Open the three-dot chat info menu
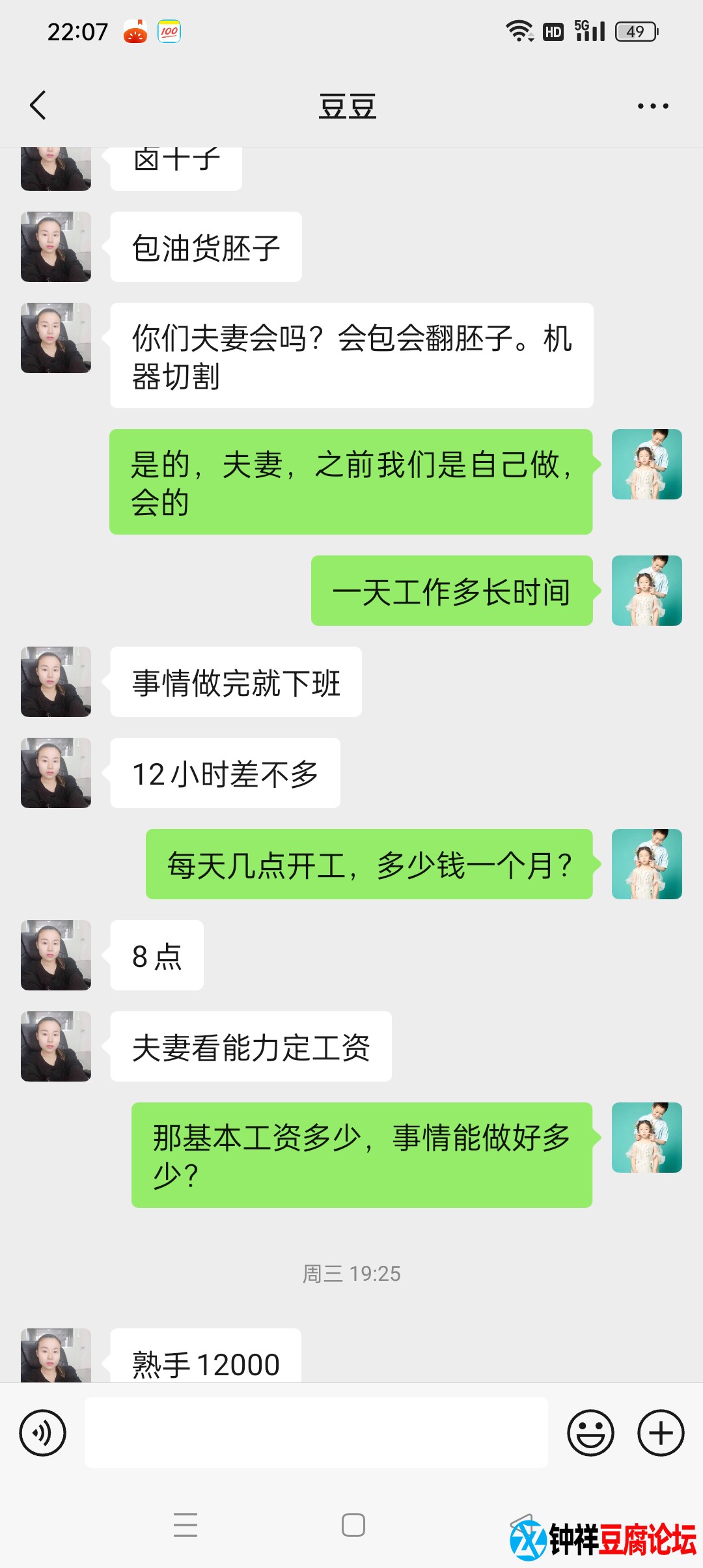This screenshot has width=703, height=1568. (652, 106)
